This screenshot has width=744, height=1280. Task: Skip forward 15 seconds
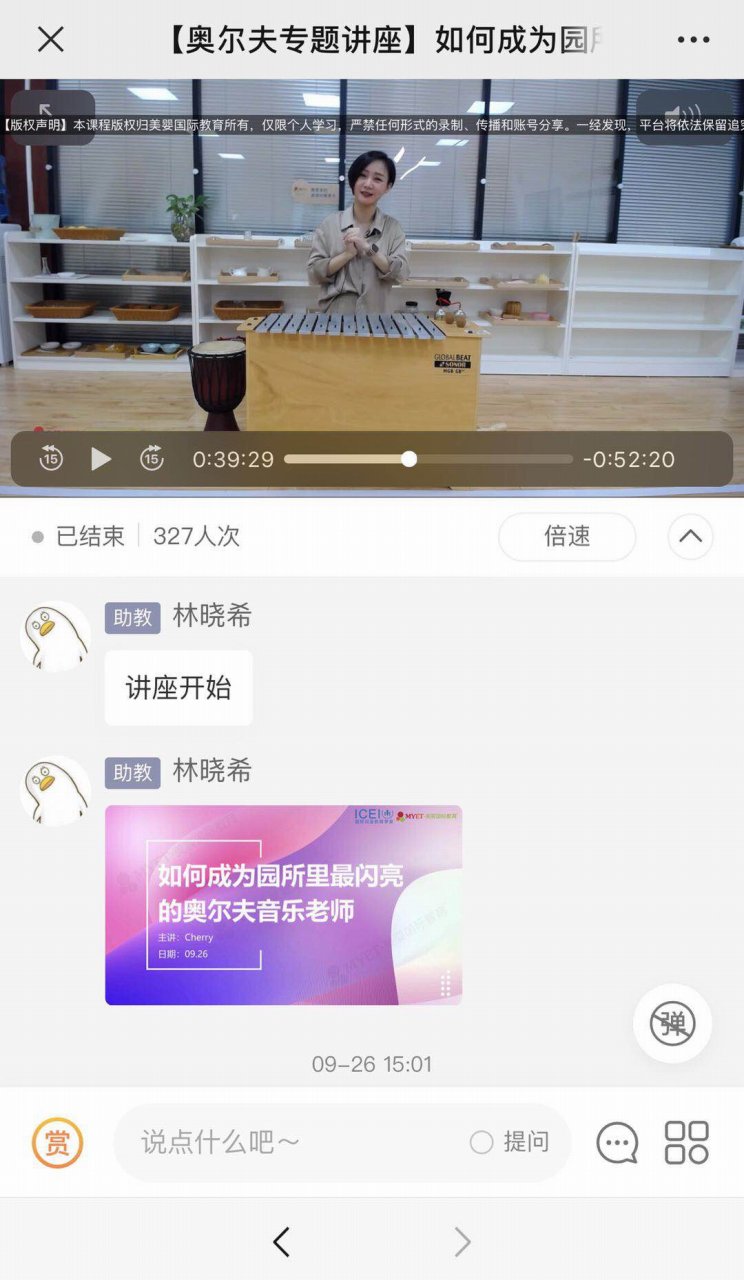click(151, 459)
